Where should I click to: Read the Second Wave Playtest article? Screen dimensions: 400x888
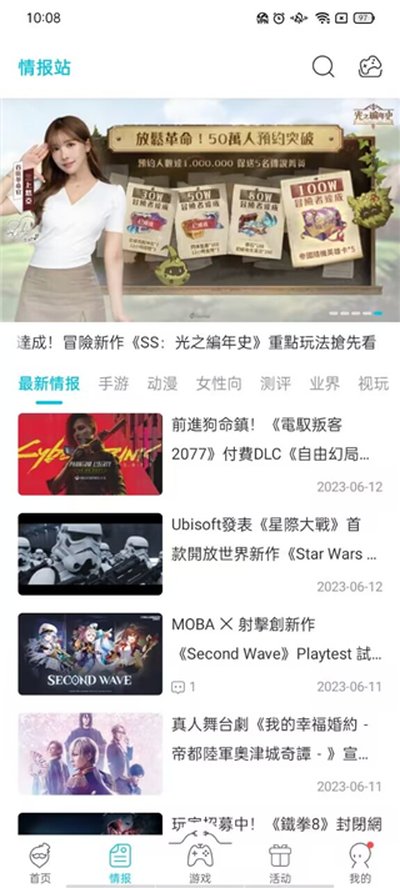coord(200,654)
